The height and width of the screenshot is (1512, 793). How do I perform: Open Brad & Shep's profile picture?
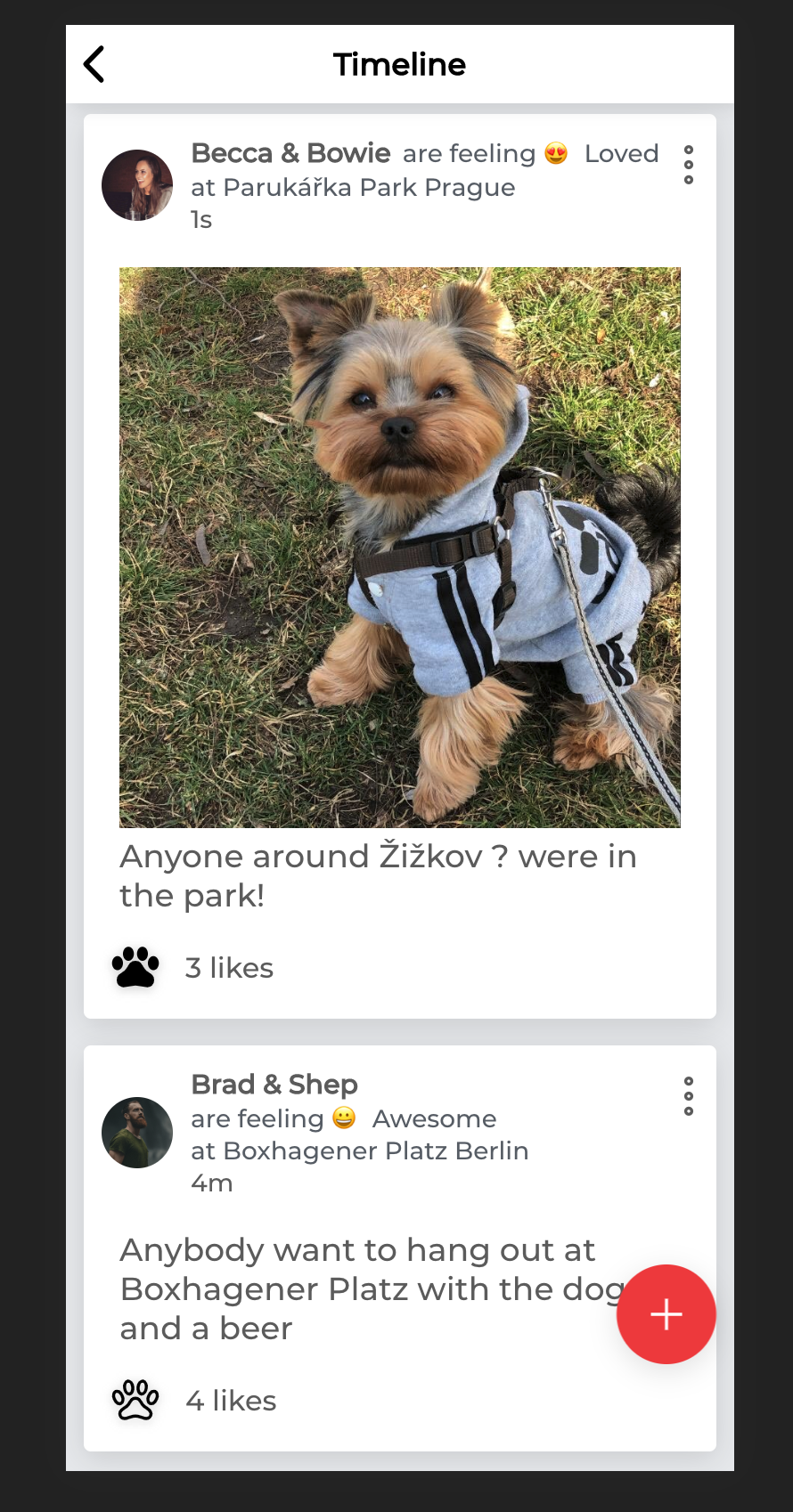pyautogui.click(x=137, y=1133)
